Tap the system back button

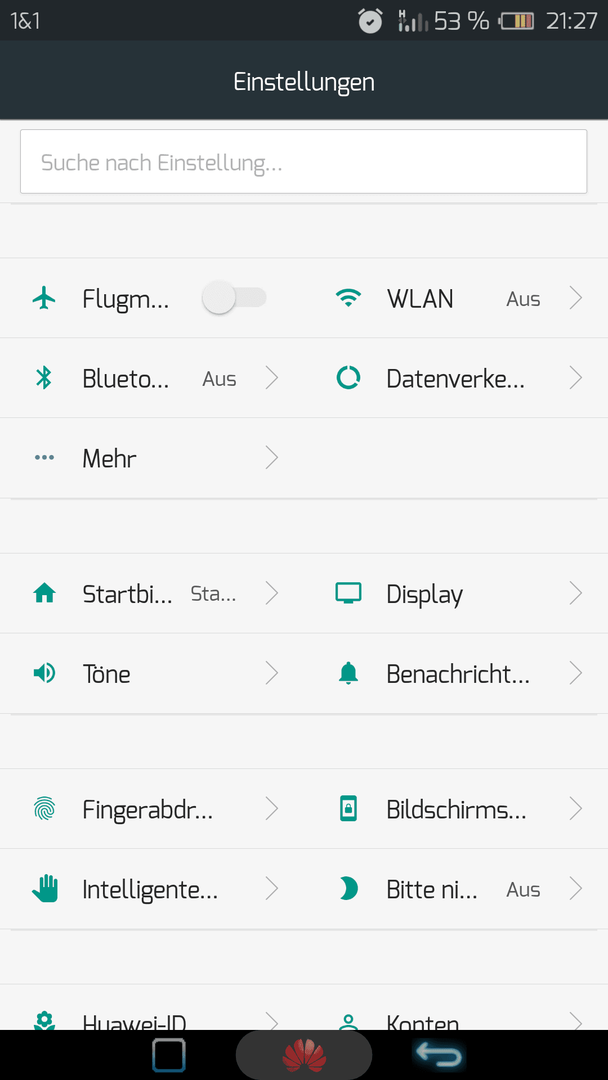439,1055
